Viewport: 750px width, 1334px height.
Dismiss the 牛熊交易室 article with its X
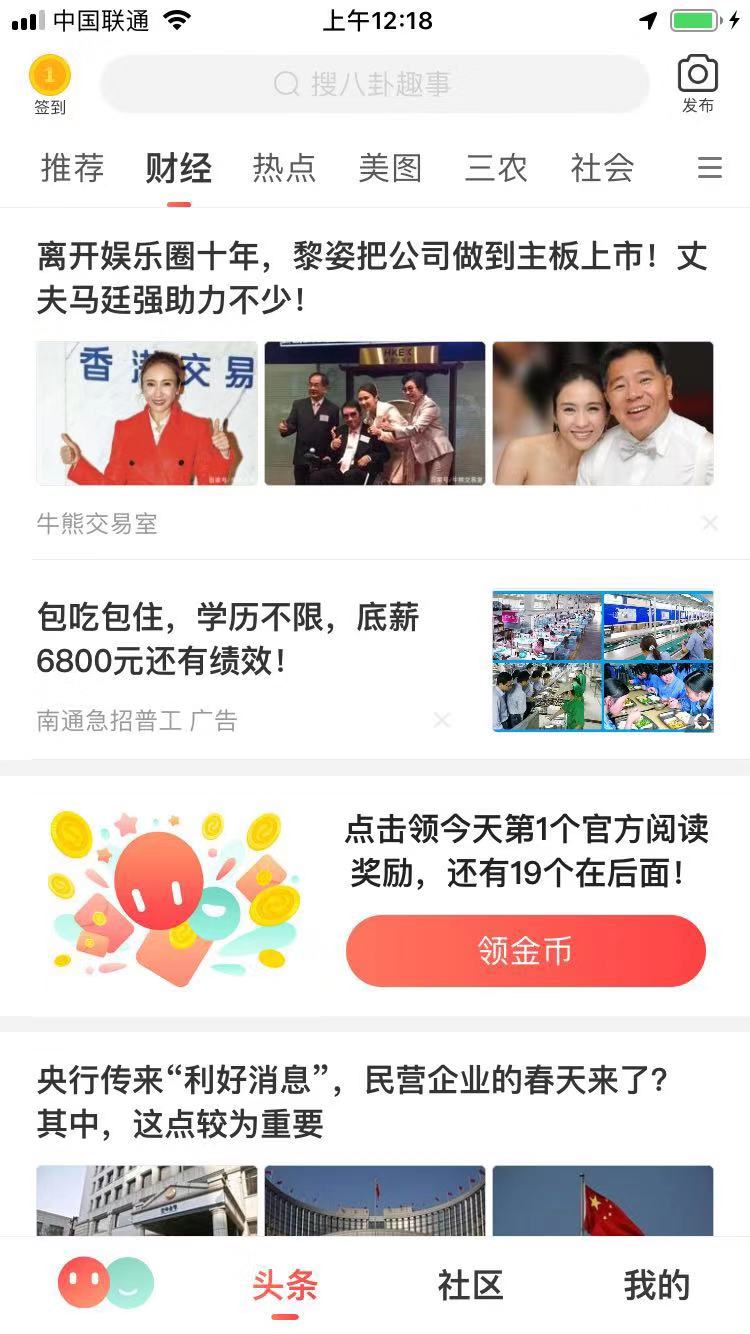pyautogui.click(x=710, y=523)
